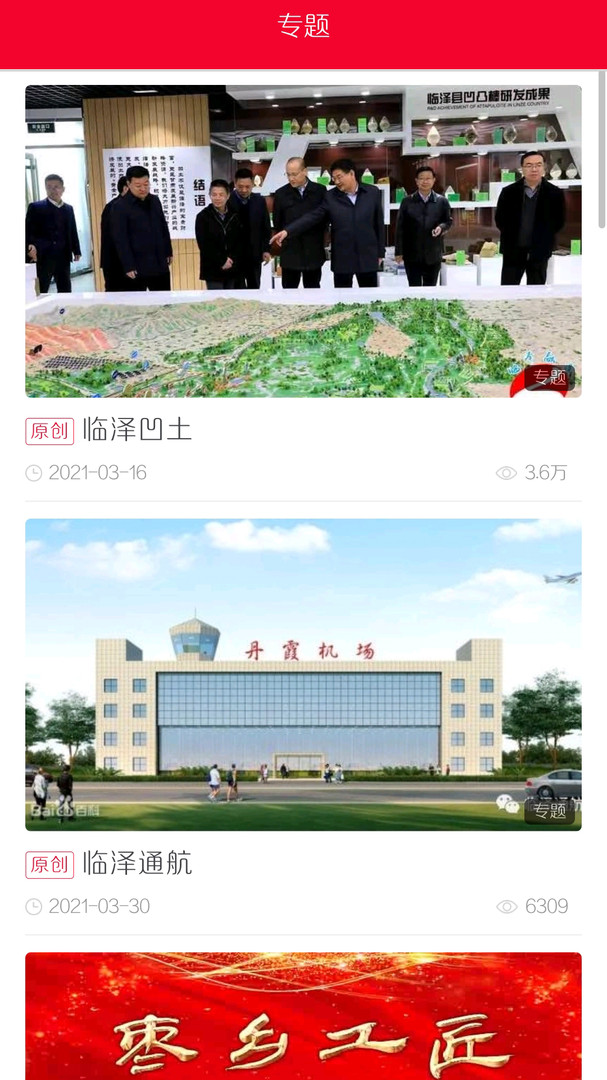Screen dimensions: 607x1080
Task: Tap the 临泽凹土 article title
Action: tap(137, 430)
